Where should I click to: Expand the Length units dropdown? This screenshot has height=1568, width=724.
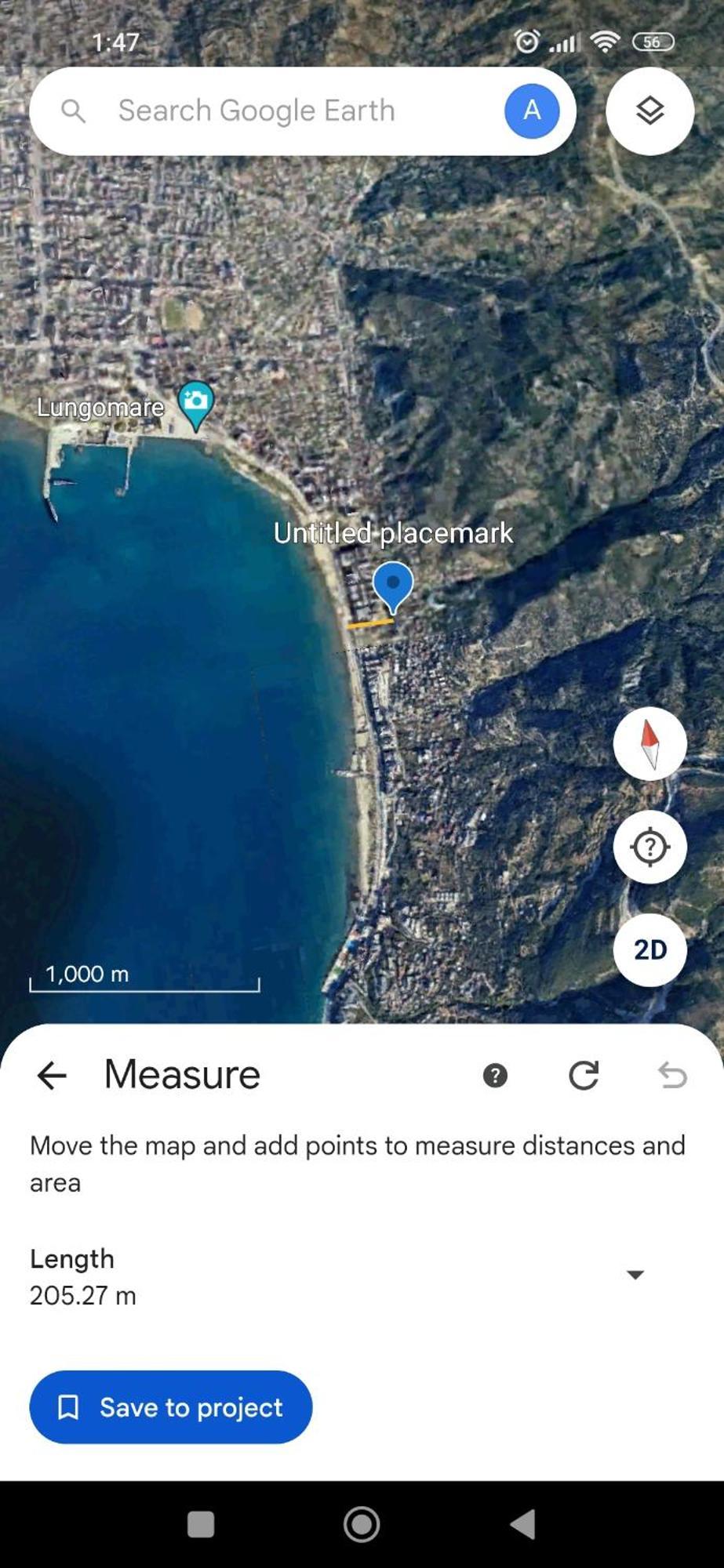pyautogui.click(x=635, y=1275)
